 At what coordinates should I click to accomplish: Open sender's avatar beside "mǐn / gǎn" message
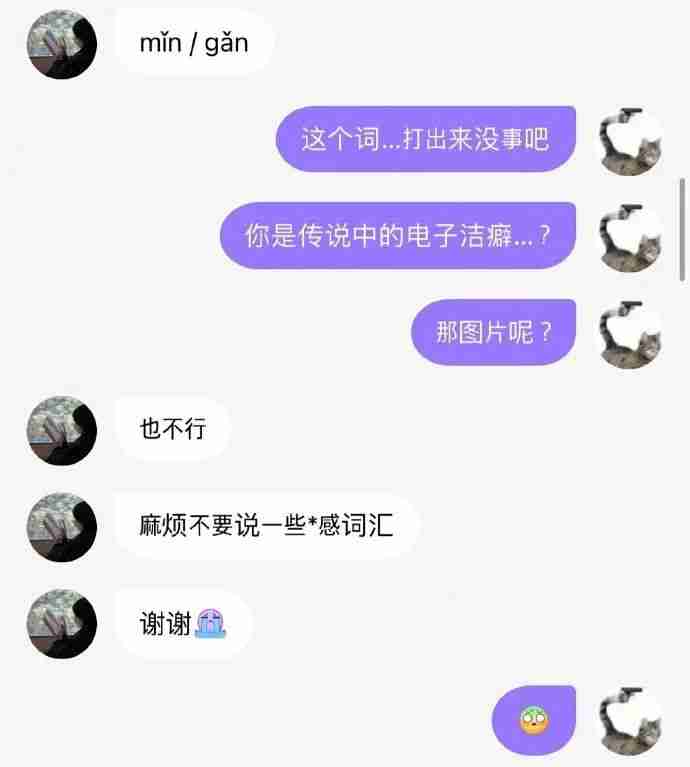click(x=62, y=45)
